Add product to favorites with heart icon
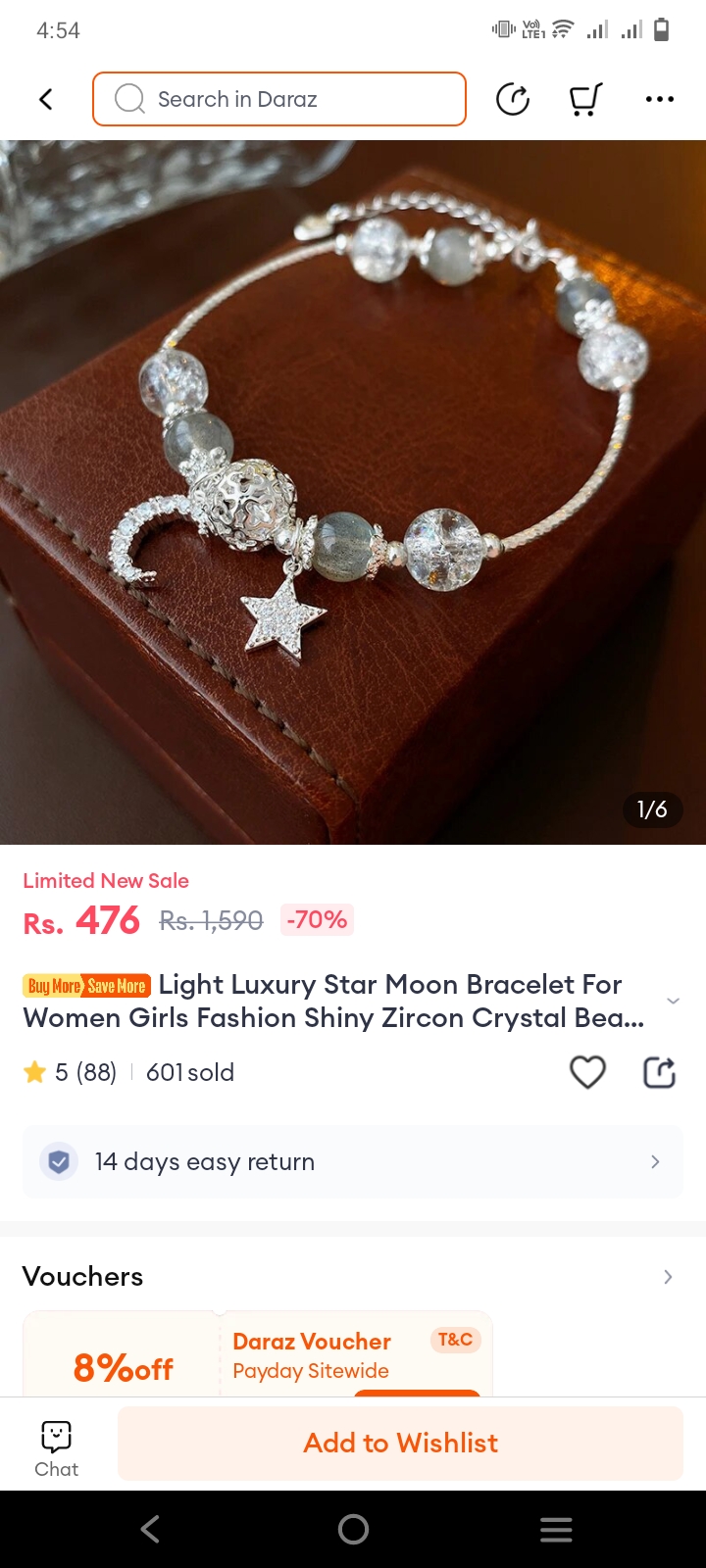 [x=587, y=1072]
